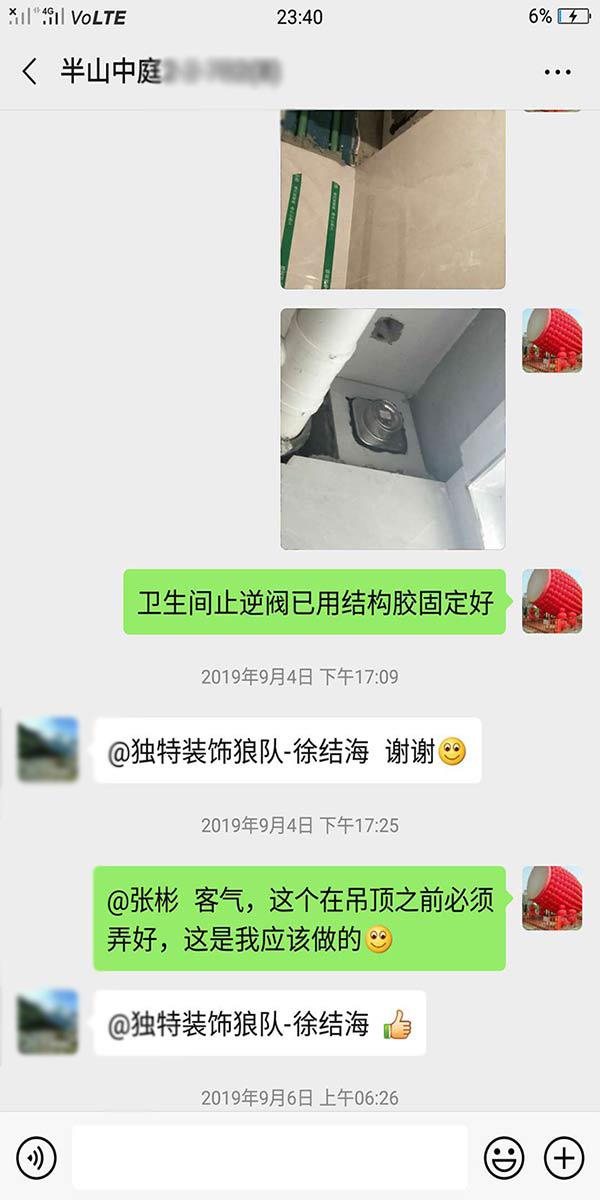Open the photo with green pipes
Screen dimensions: 600x1200
coord(392,200)
